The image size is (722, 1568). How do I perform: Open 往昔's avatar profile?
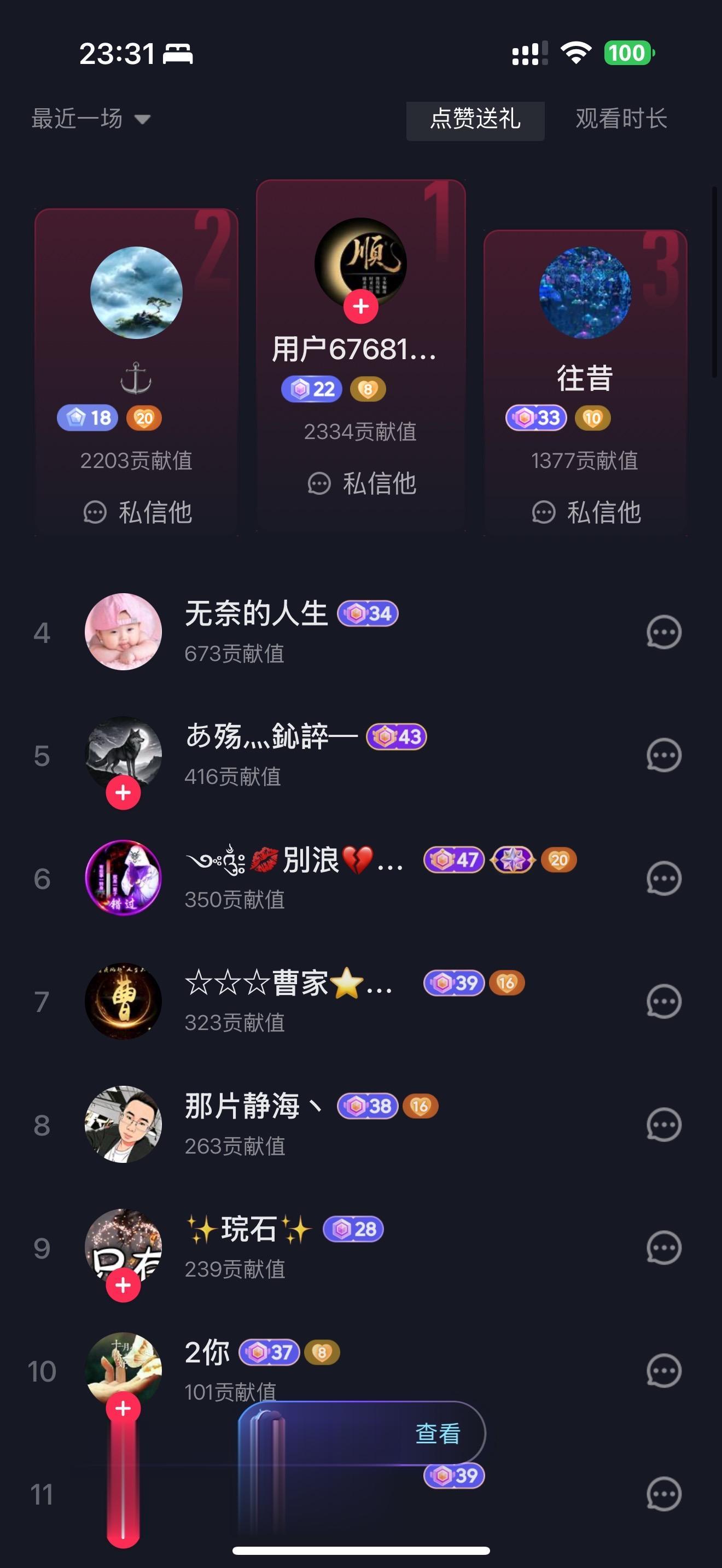585,292
